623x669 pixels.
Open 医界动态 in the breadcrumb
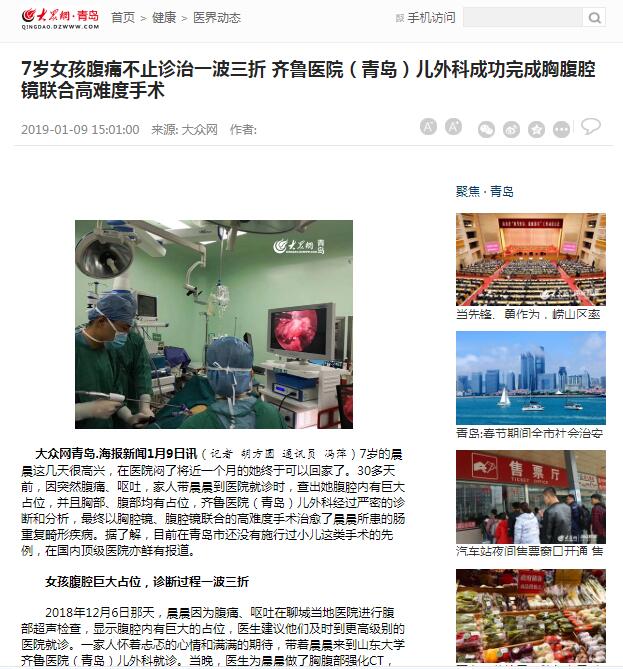click(216, 18)
